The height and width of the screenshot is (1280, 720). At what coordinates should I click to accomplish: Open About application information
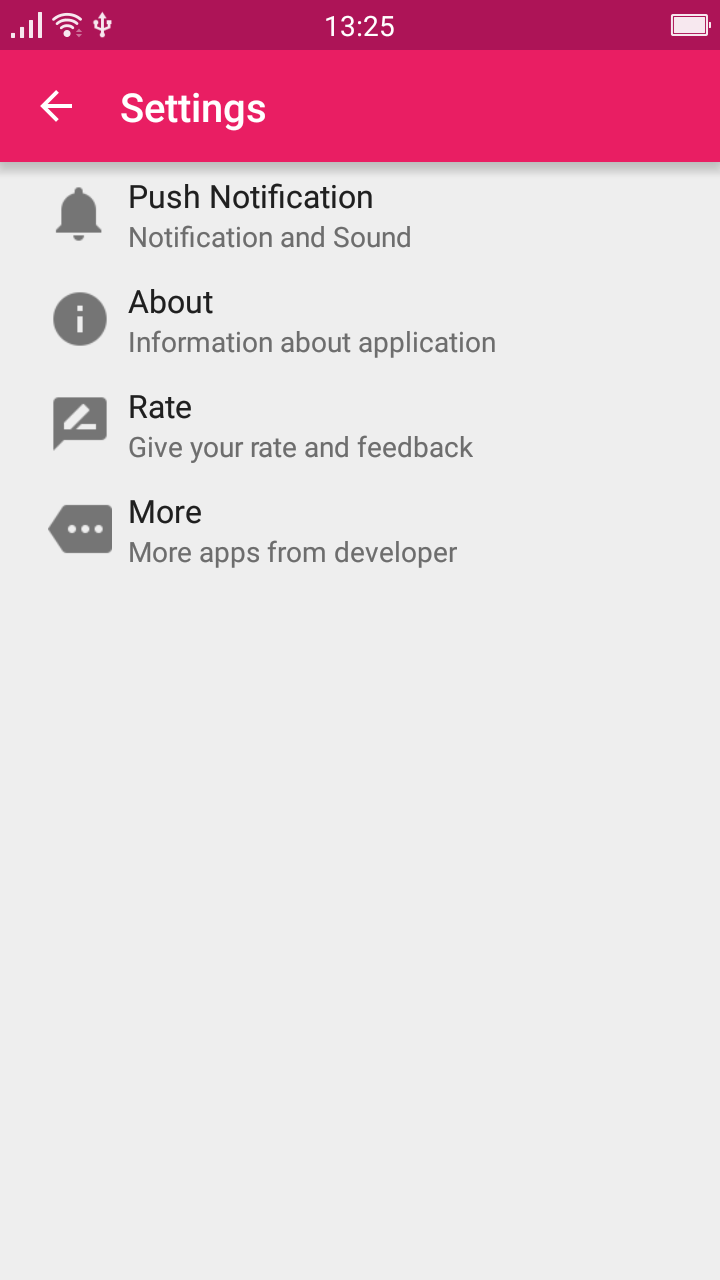pos(250,321)
